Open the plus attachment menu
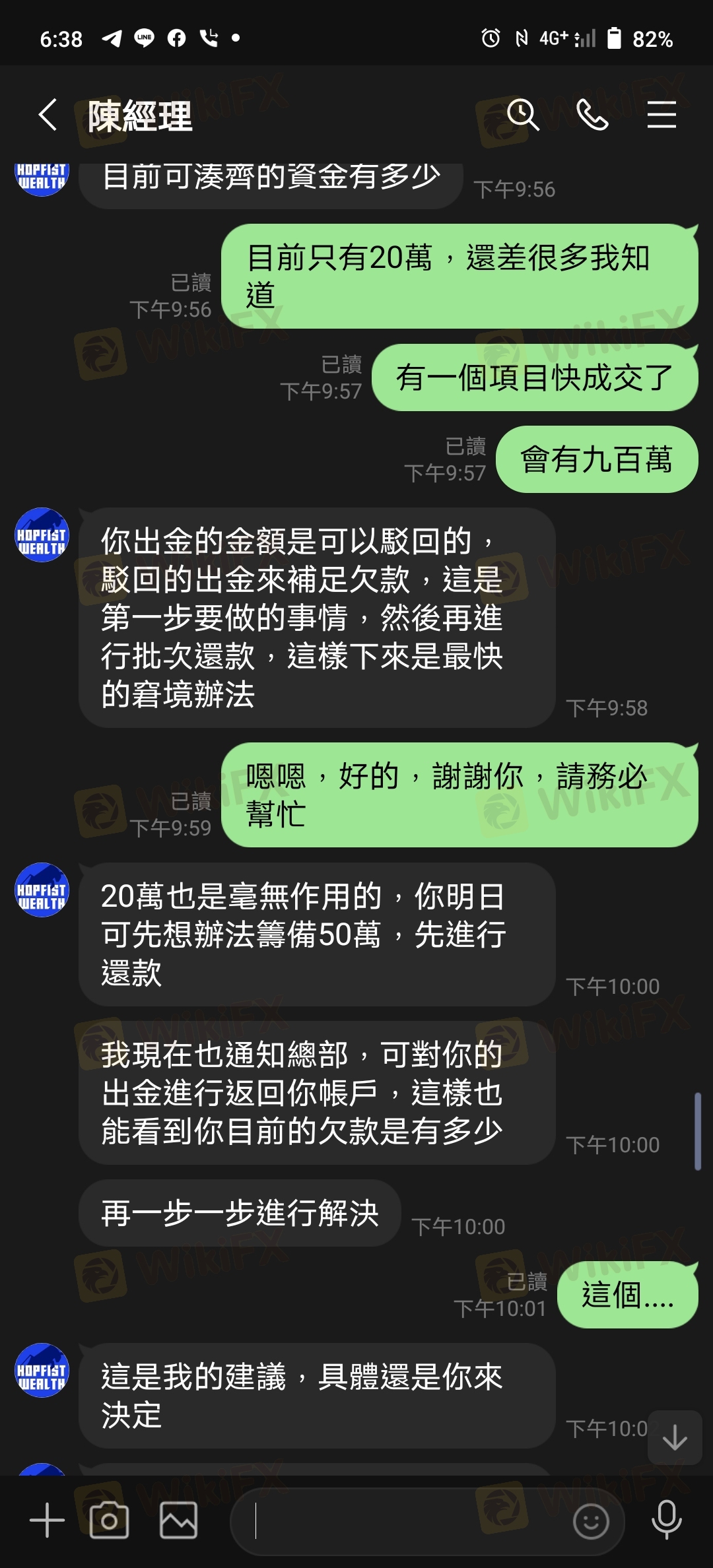This screenshot has height=1568, width=713. point(47,1520)
